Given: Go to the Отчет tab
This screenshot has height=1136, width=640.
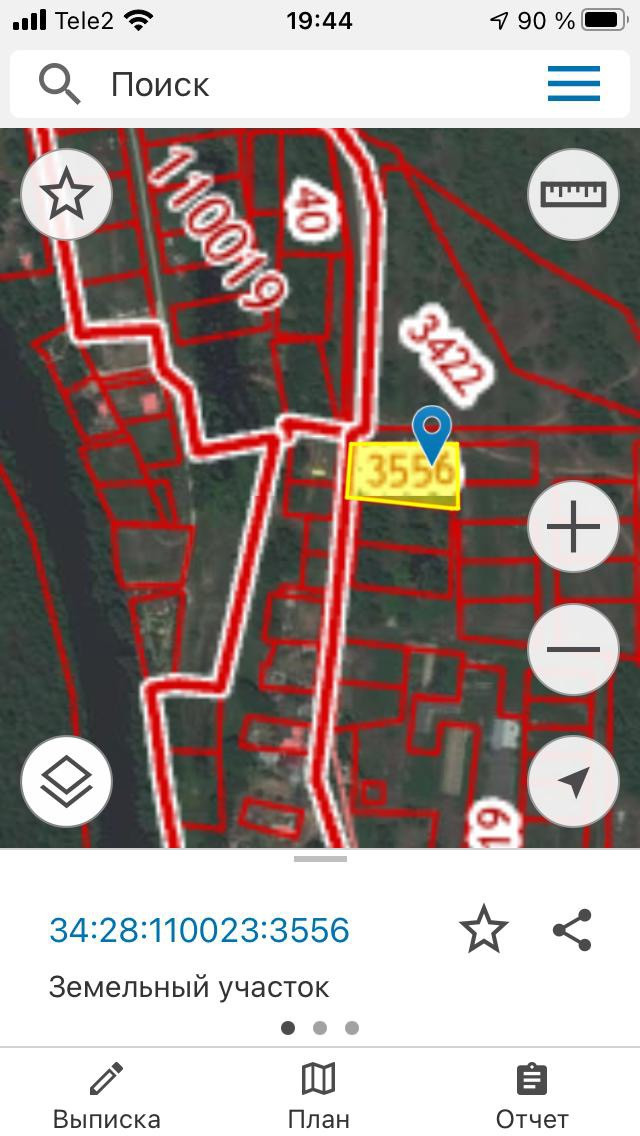Looking at the screenshot, I should [531, 1097].
